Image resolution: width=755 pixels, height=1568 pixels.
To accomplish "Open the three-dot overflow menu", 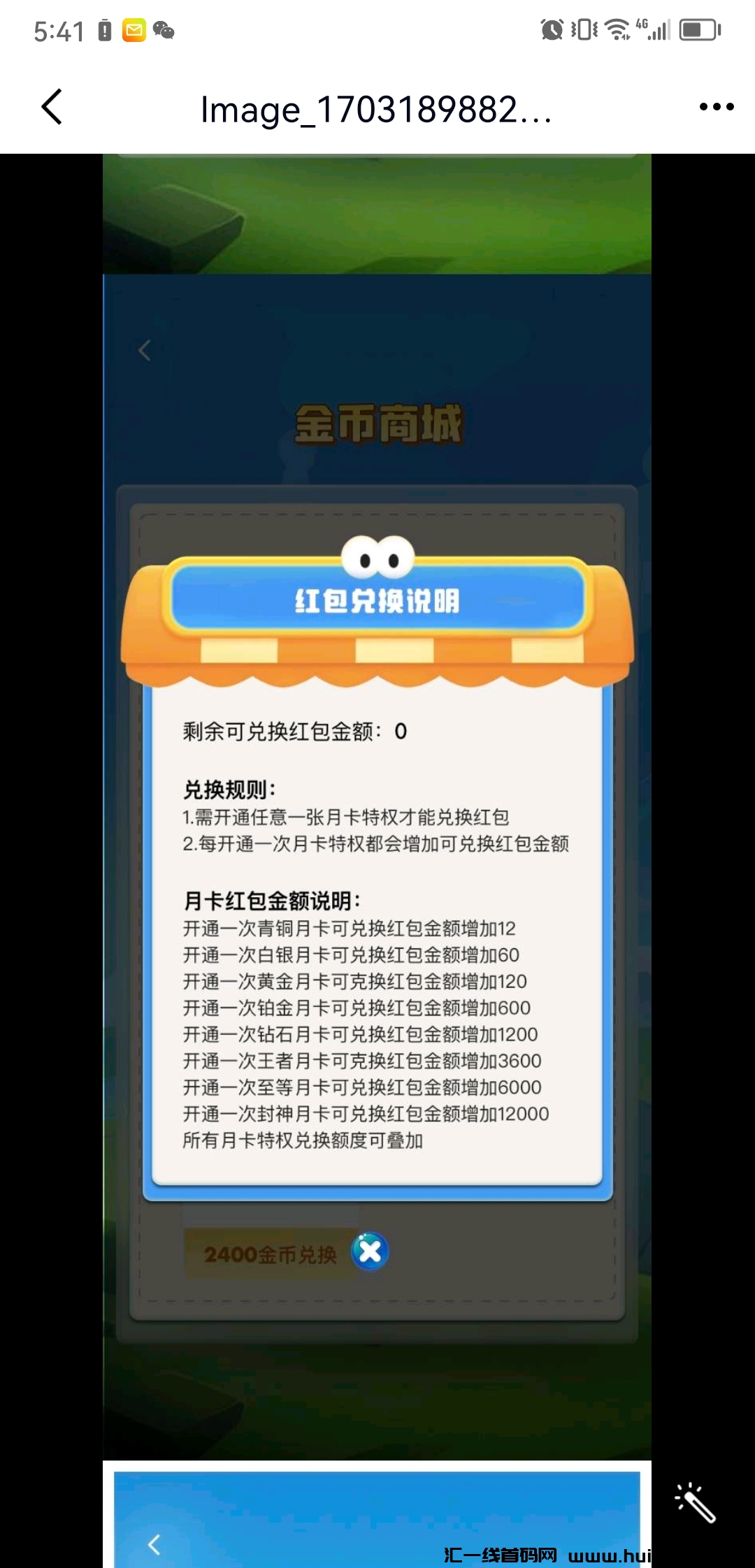I will click(x=717, y=107).
